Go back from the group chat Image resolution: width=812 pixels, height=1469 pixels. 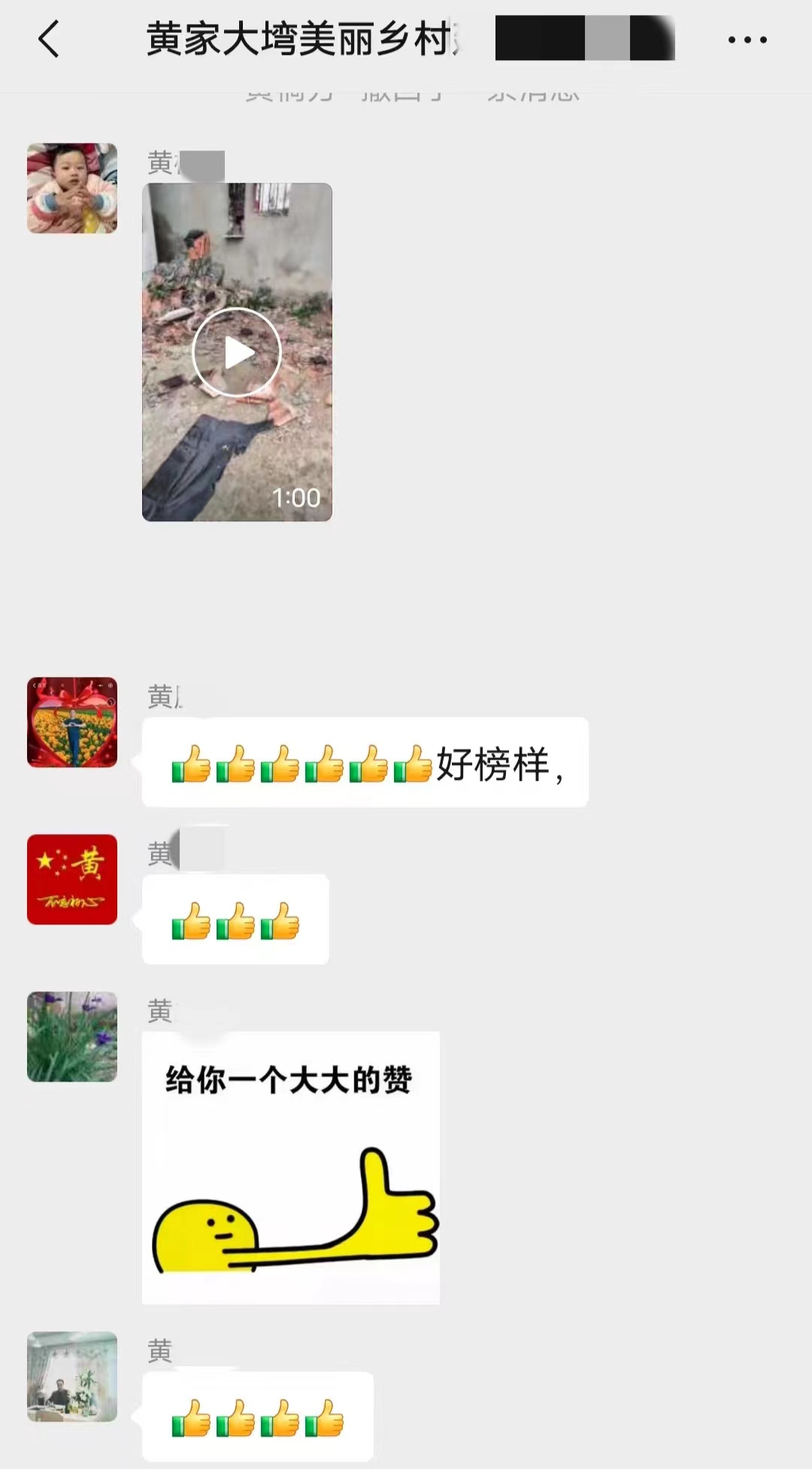tap(49, 39)
